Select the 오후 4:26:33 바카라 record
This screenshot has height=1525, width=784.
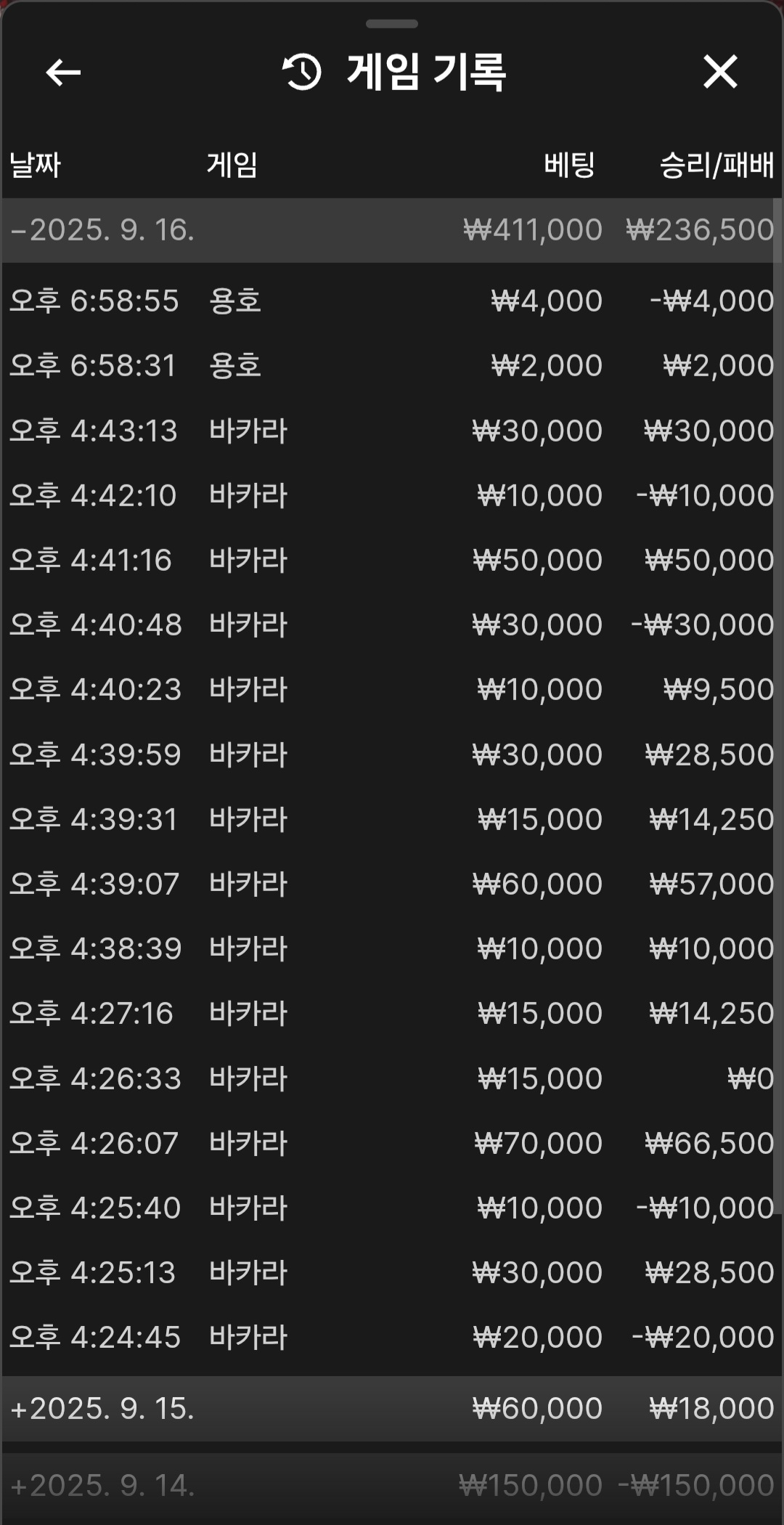[392, 1078]
